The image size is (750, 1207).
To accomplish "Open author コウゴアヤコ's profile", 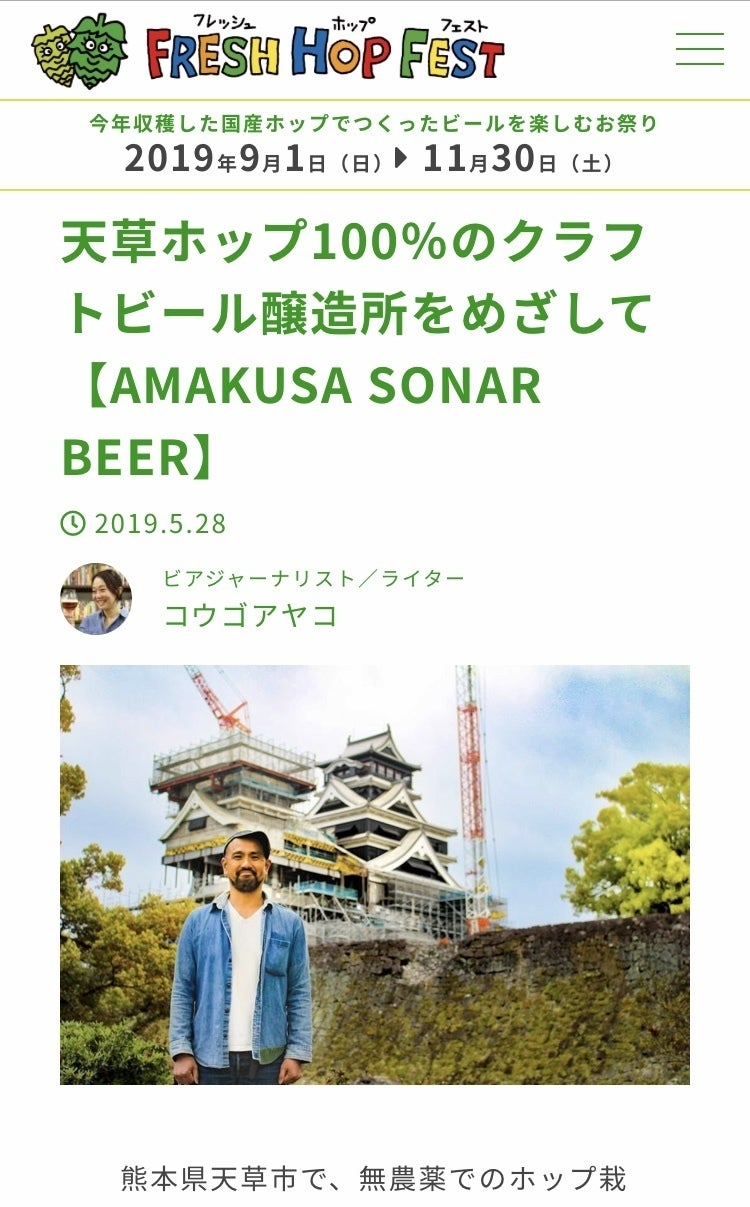I will coord(250,614).
